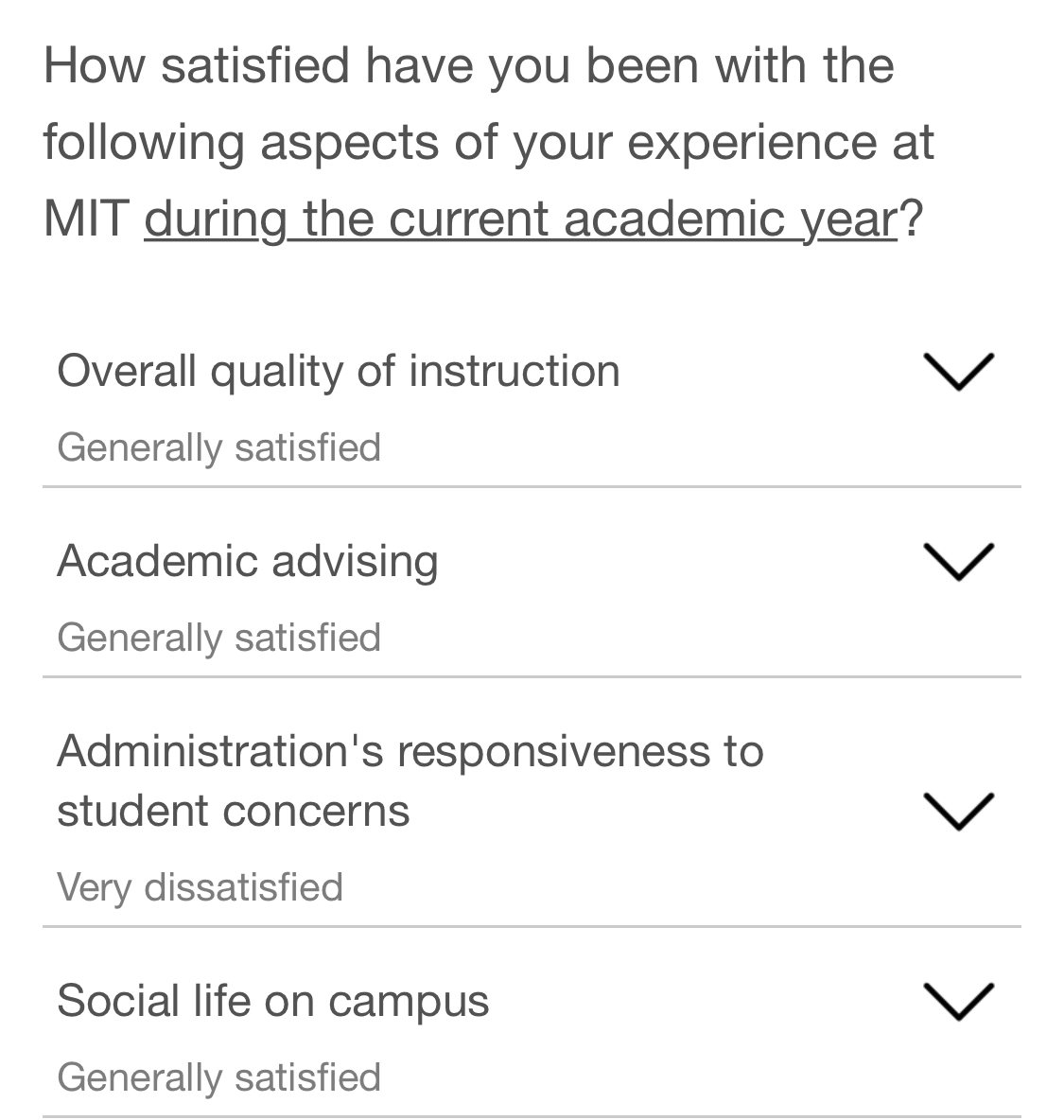Screen dimensions: 1064x1120
Task: Click the Social life on campus label
Action: pos(273,1000)
